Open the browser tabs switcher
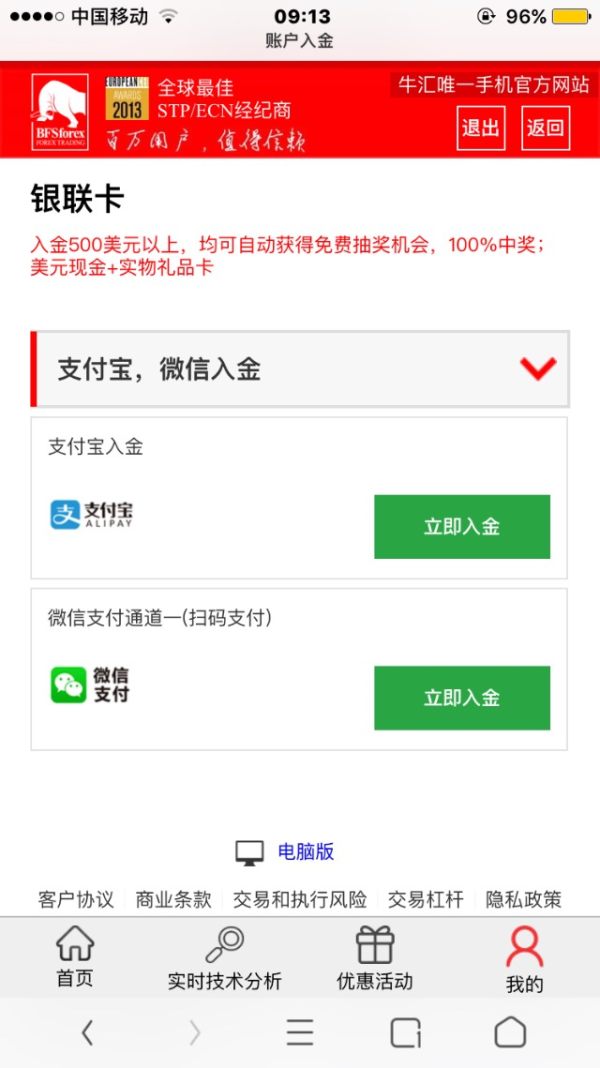The image size is (600, 1068). coord(405,1033)
